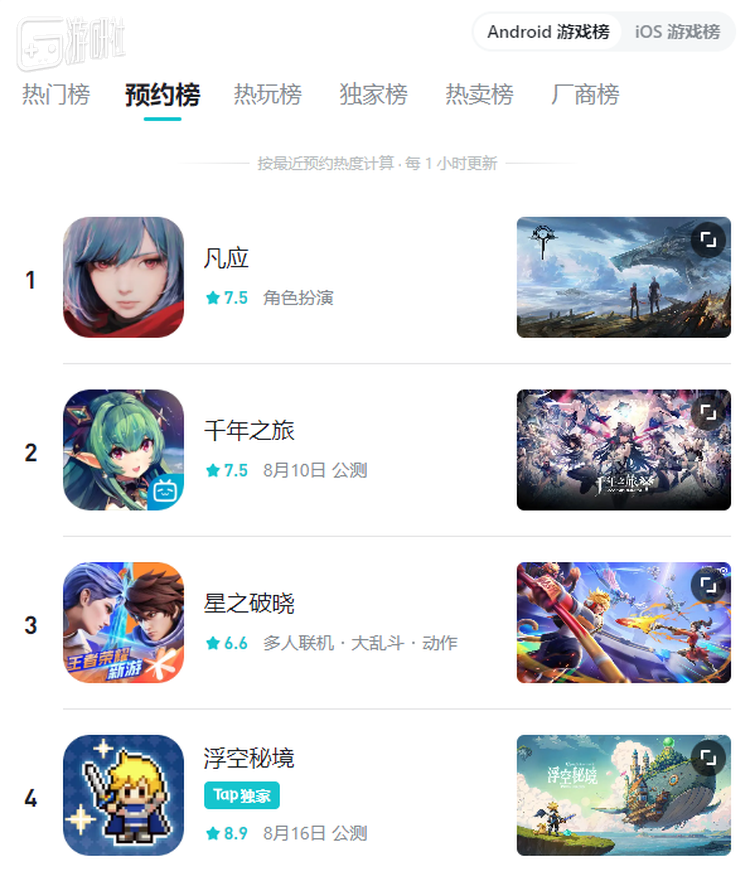Open the game 凡应
Image resolution: width=750 pixels, height=876 pixels.
(x=226, y=259)
